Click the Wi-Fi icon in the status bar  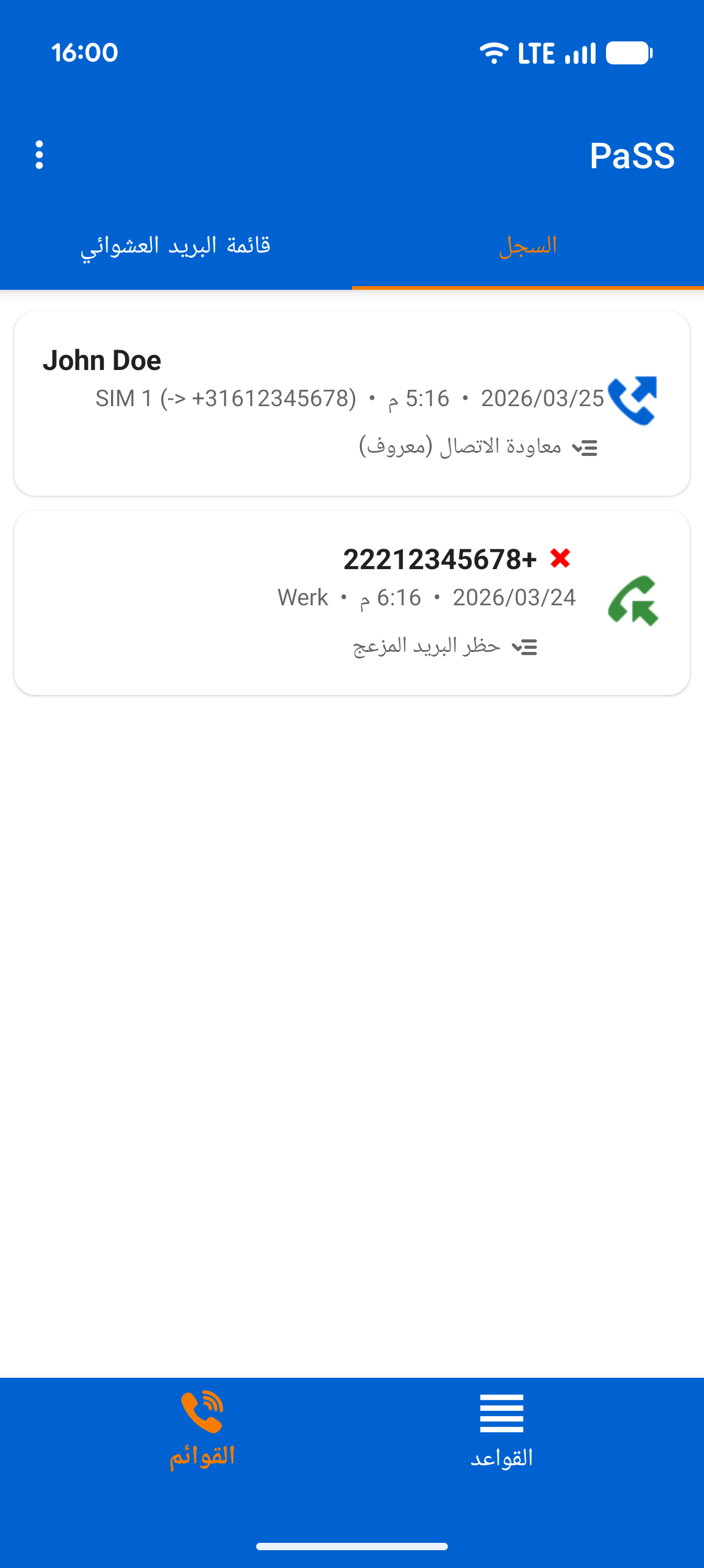(x=494, y=52)
